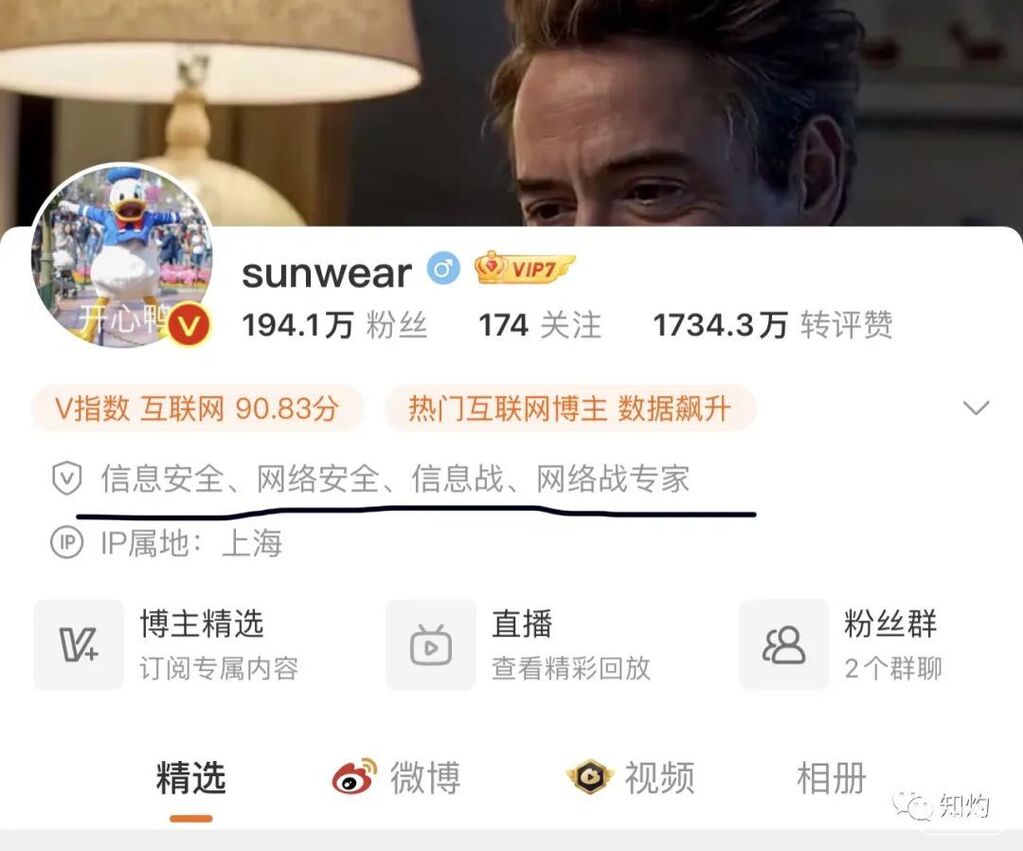Viewport: 1023px width, 851px height.
Task: Expand profile details with the chevron
Action: (x=975, y=407)
